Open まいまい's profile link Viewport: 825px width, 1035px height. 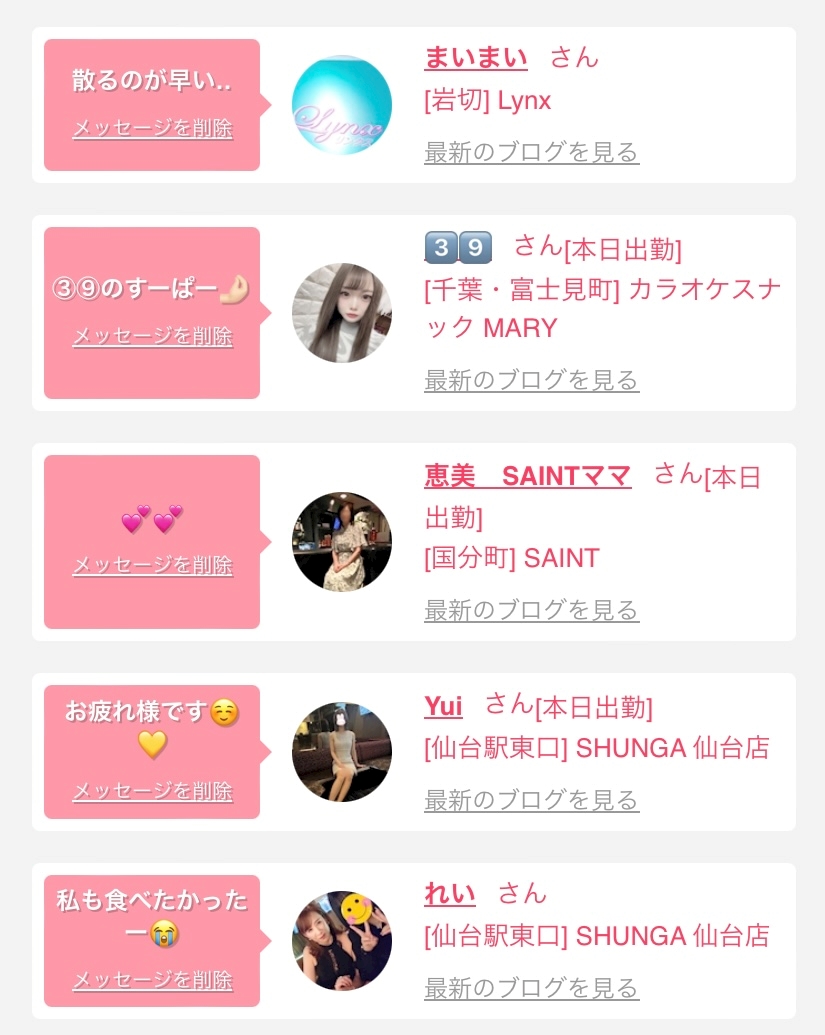click(x=476, y=57)
